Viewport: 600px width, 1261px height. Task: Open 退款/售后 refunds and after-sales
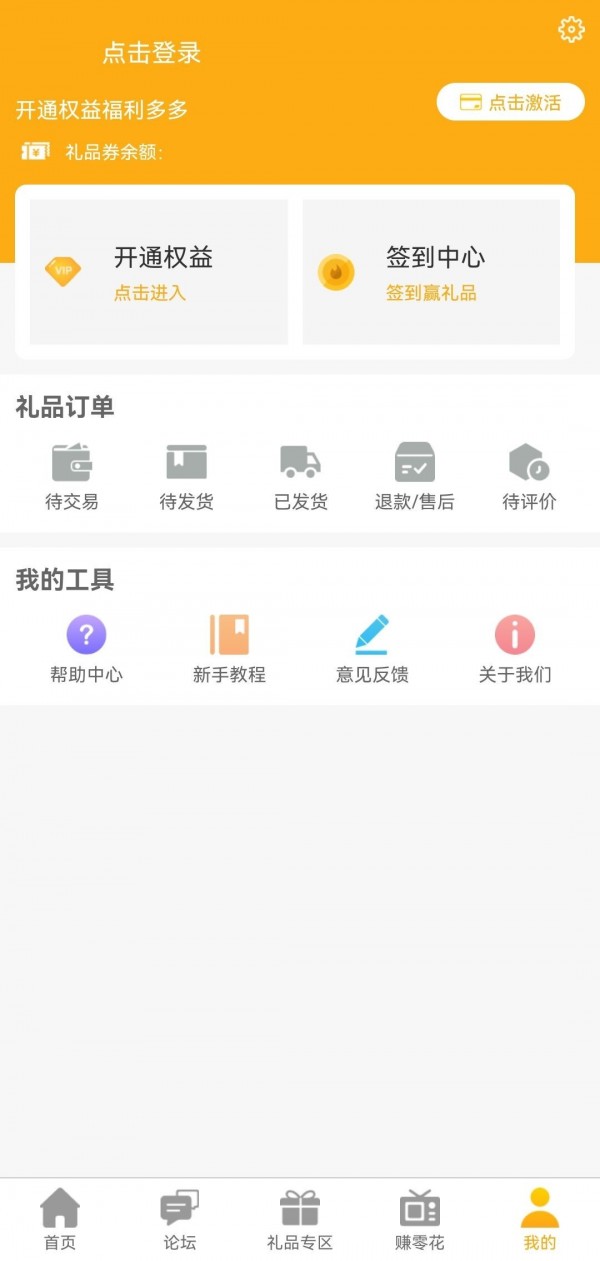pyautogui.click(x=414, y=477)
